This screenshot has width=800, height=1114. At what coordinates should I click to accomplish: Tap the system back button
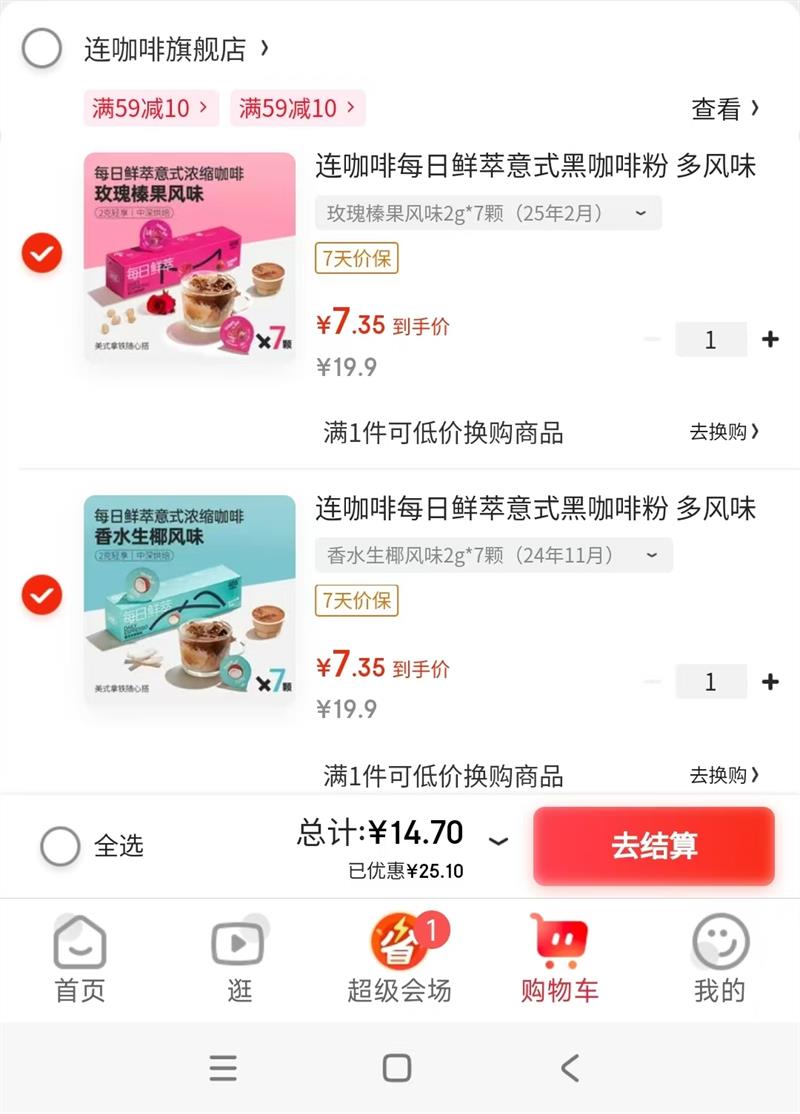coord(569,1068)
